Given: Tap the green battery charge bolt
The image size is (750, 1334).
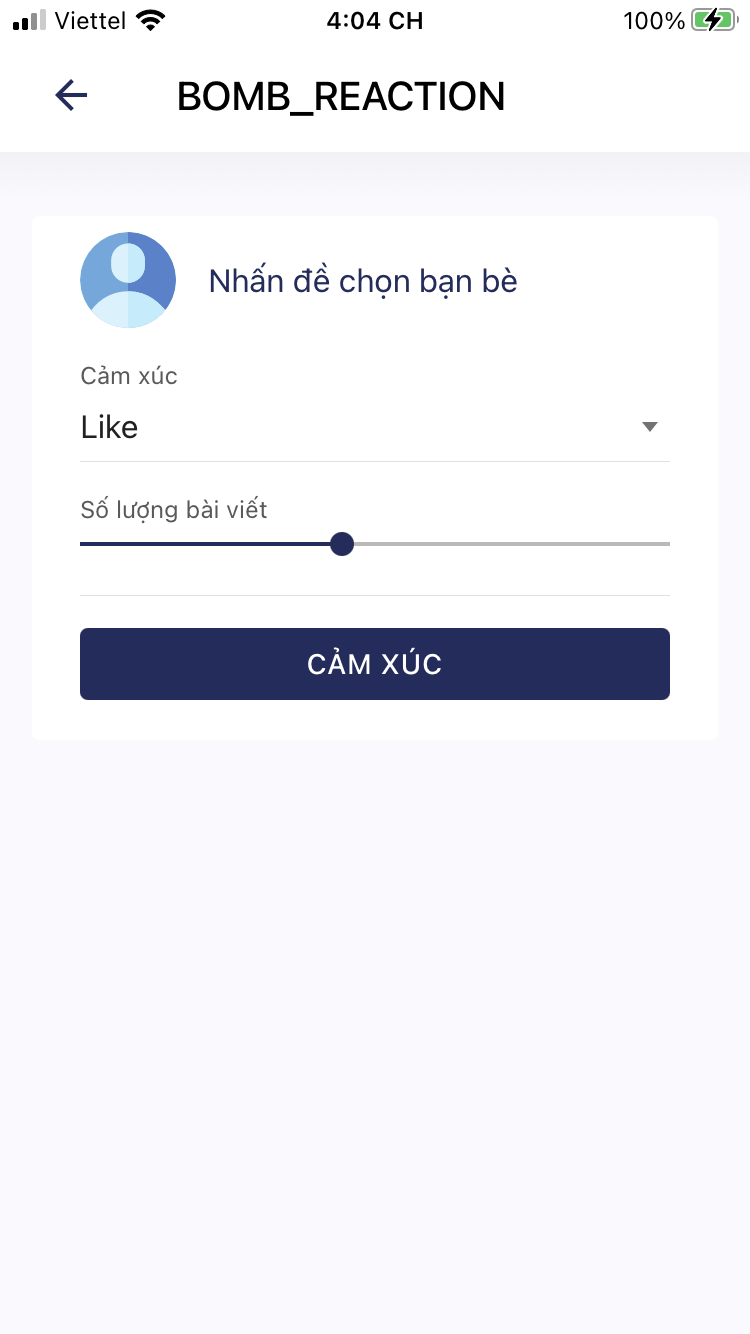Looking at the screenshot, I should 712,19.
